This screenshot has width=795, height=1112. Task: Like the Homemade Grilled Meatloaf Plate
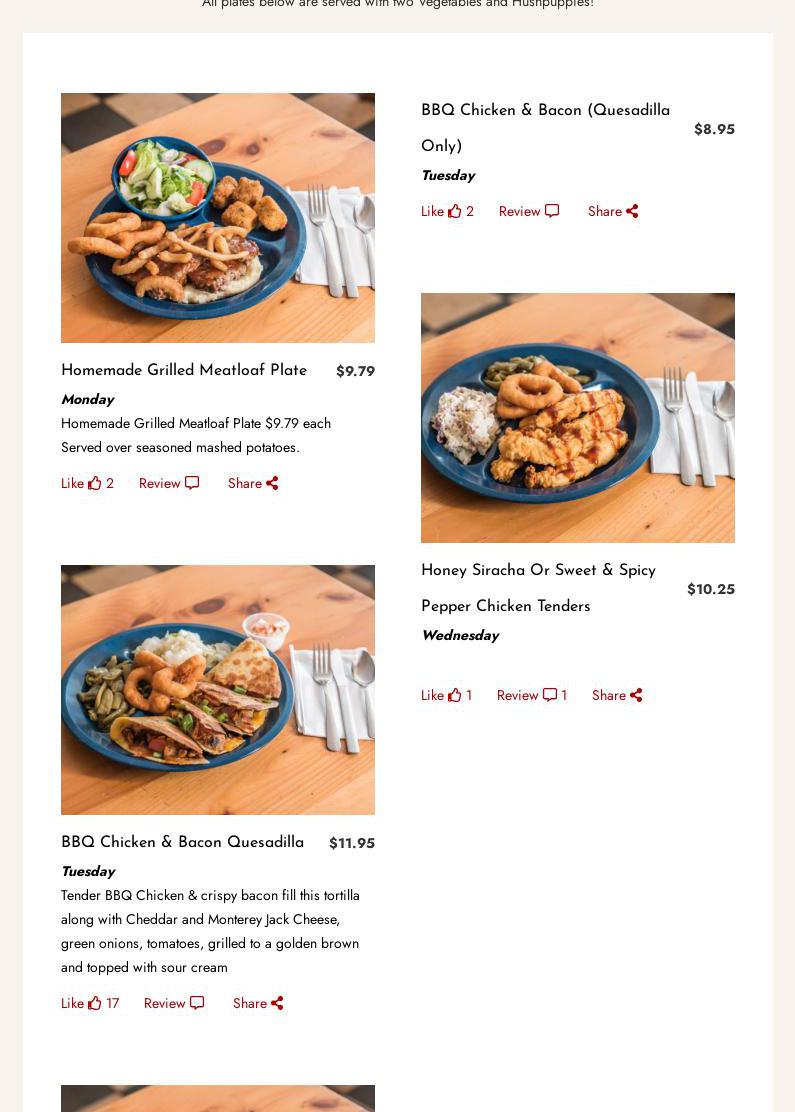[x=85, y=483]
